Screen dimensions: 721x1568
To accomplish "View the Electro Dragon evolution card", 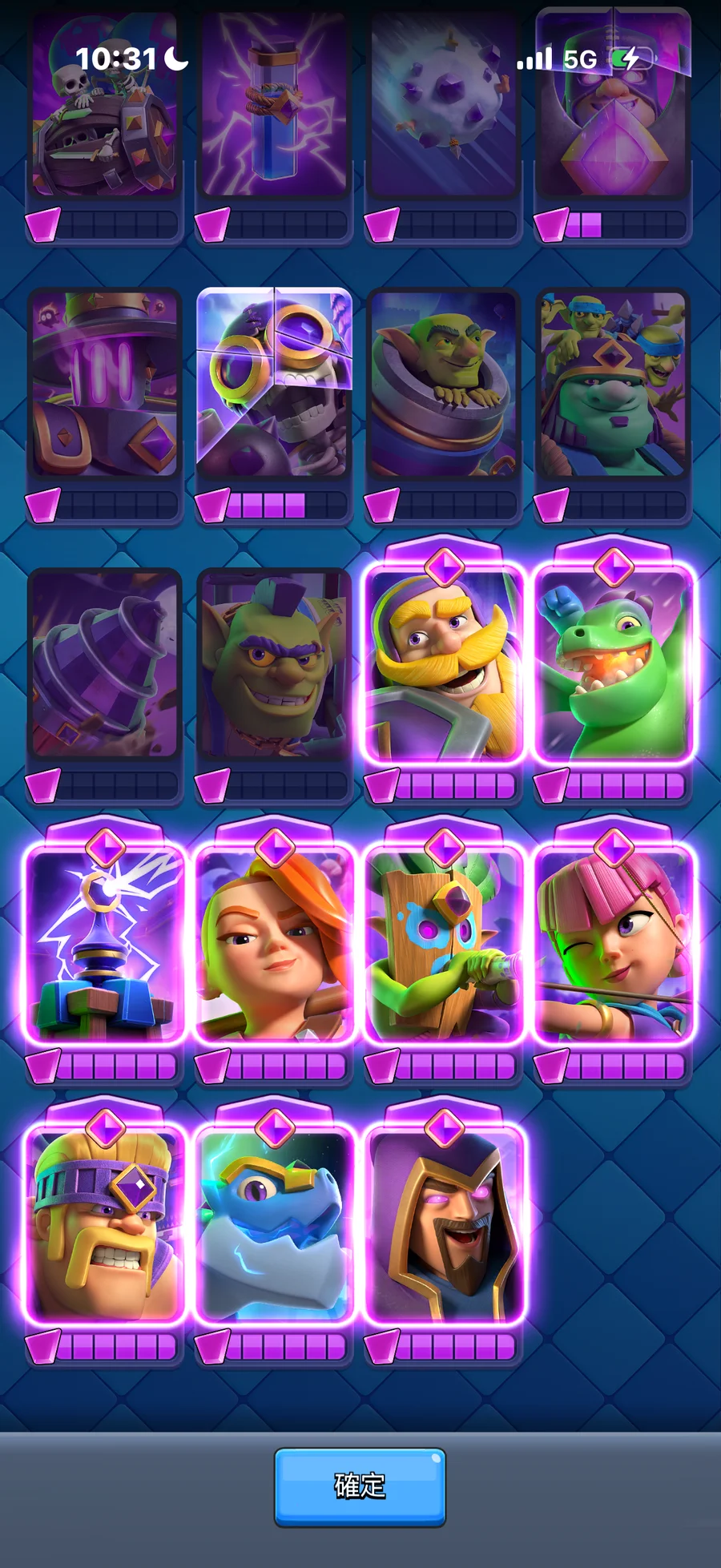I will (x=275, y=1226).
